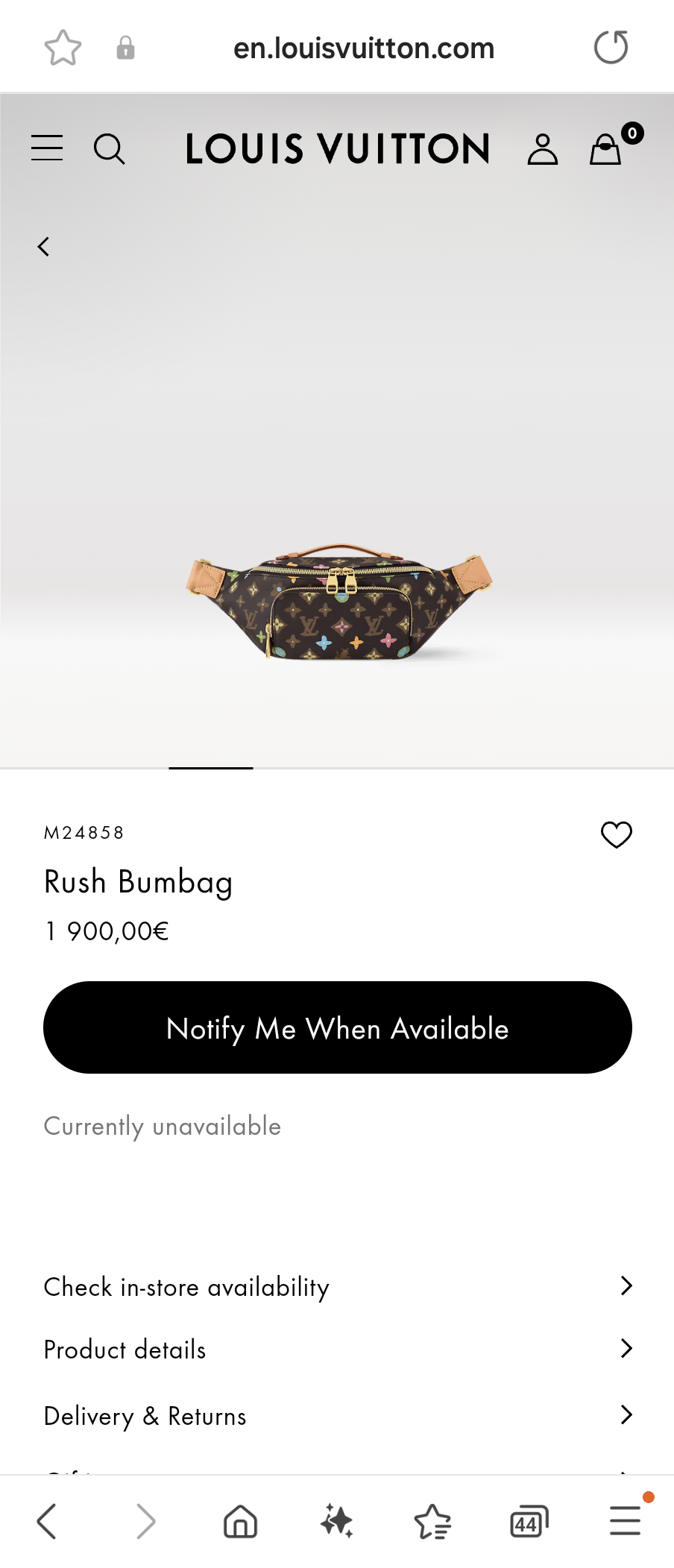Open the browser AI sparkles icon

tap(337, 1521)
